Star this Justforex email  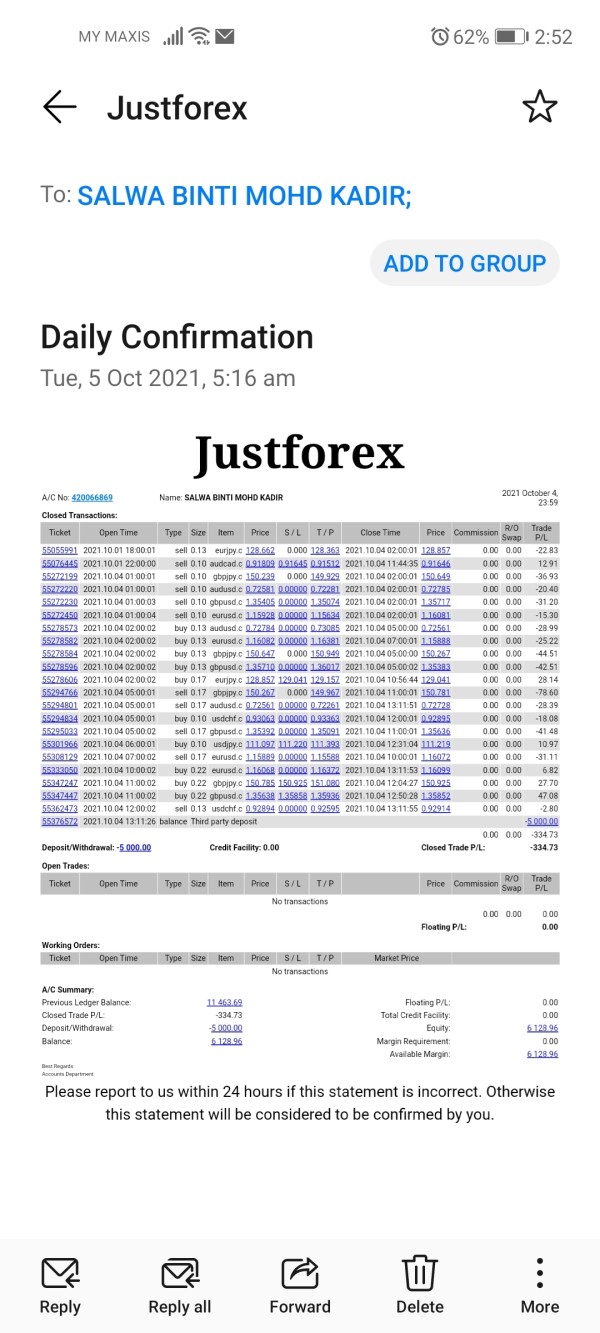pyautogui.click(x=540, y=107)
